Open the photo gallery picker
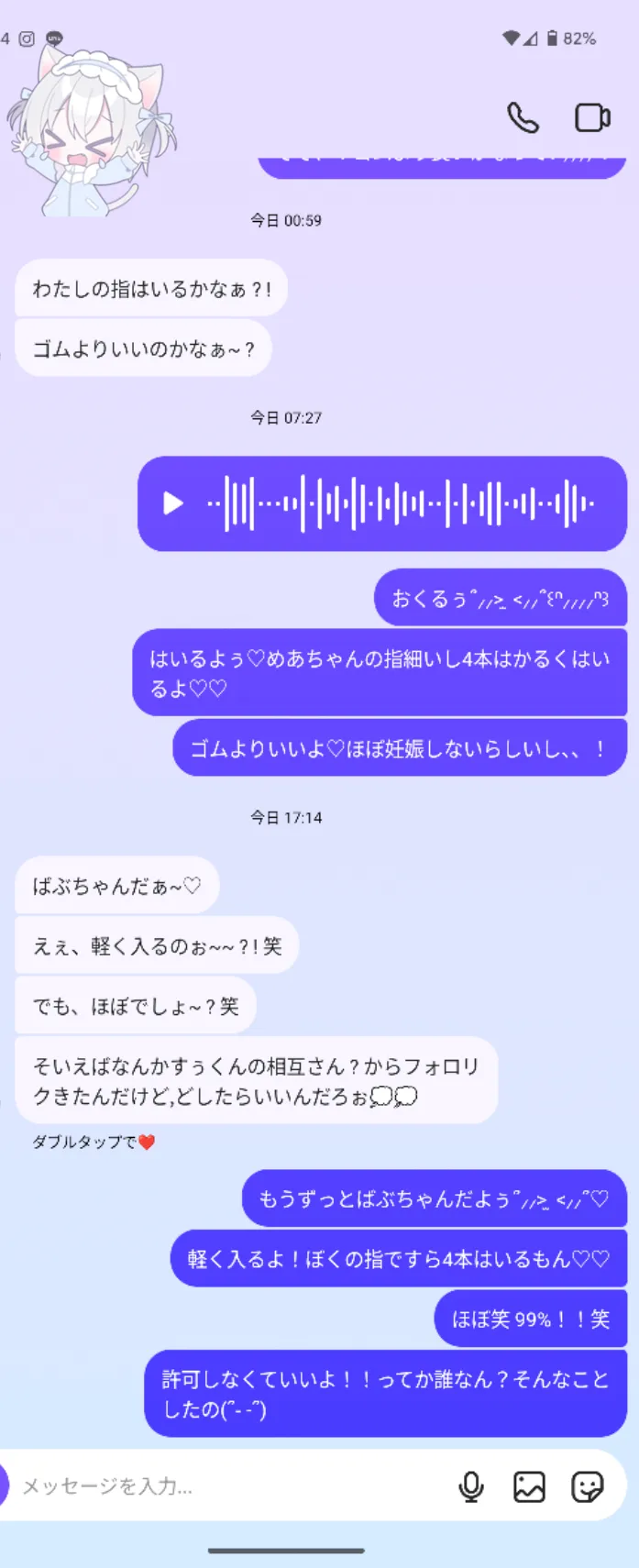 (x=529, y=1486)
